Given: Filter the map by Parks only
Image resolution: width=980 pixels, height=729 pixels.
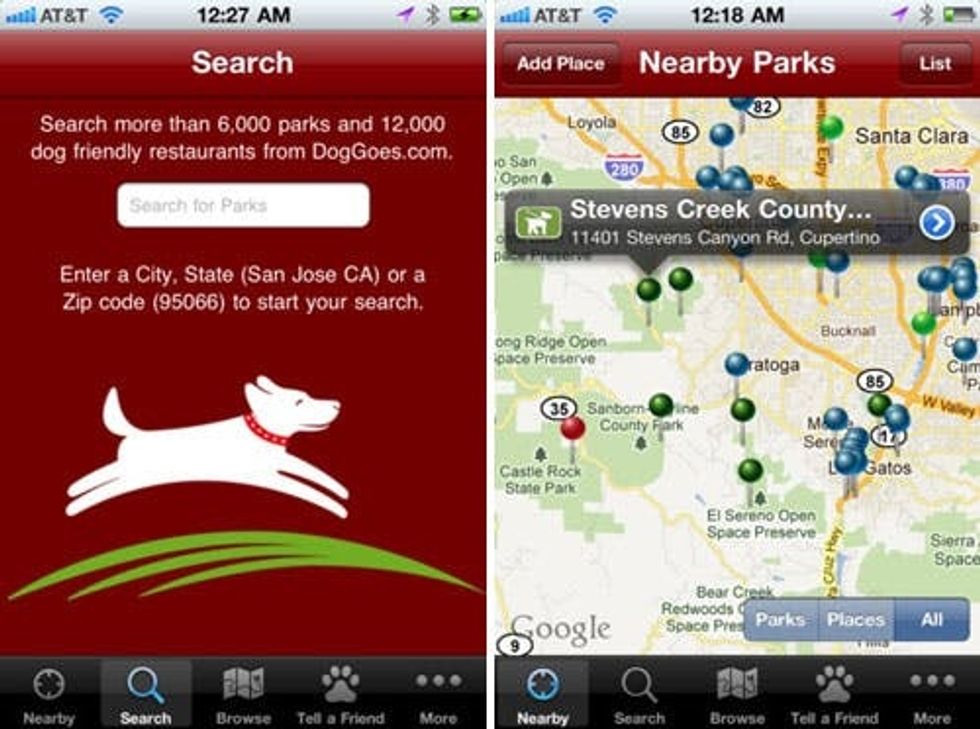Looking at the screenshot, I should [x=780, y=620].
